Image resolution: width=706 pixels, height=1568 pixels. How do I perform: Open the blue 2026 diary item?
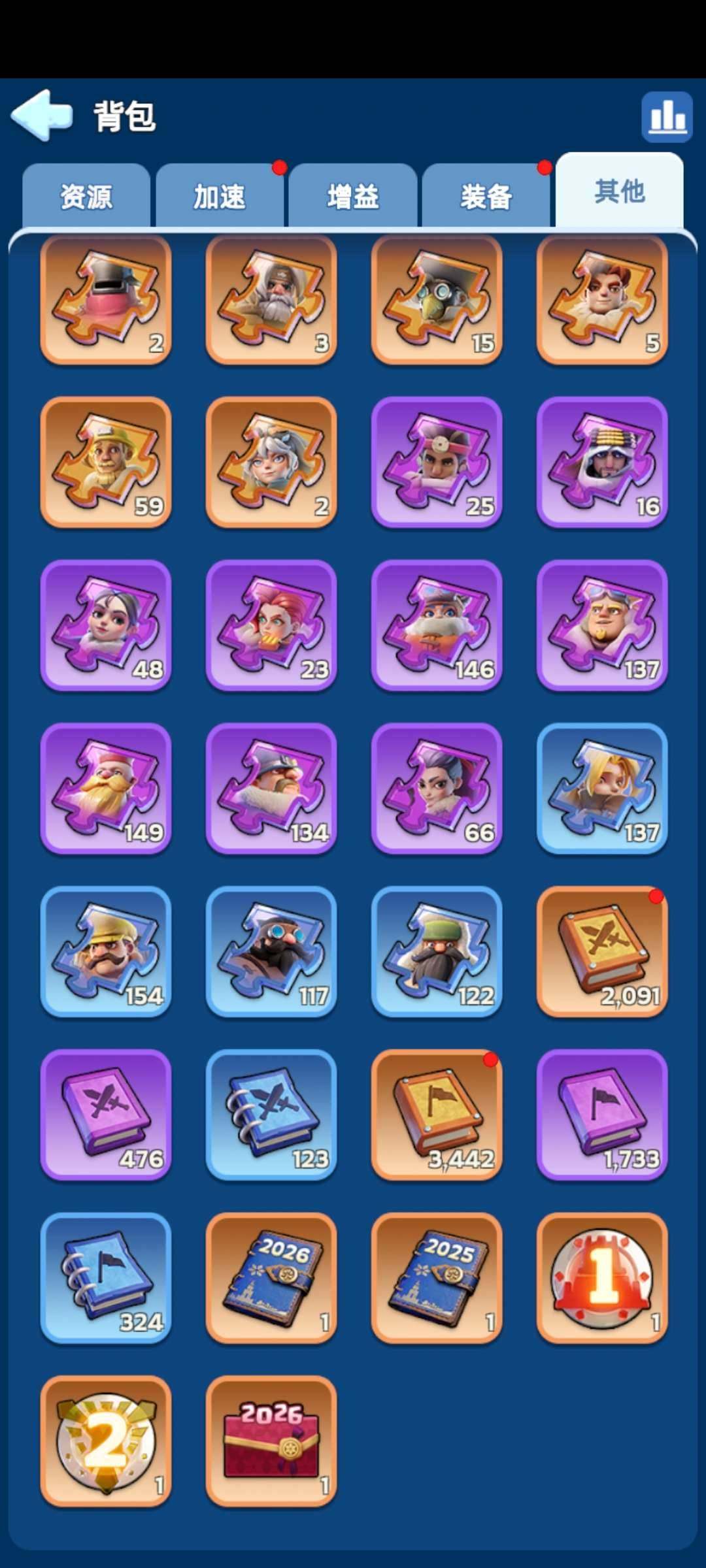[x=271, y=1279]
